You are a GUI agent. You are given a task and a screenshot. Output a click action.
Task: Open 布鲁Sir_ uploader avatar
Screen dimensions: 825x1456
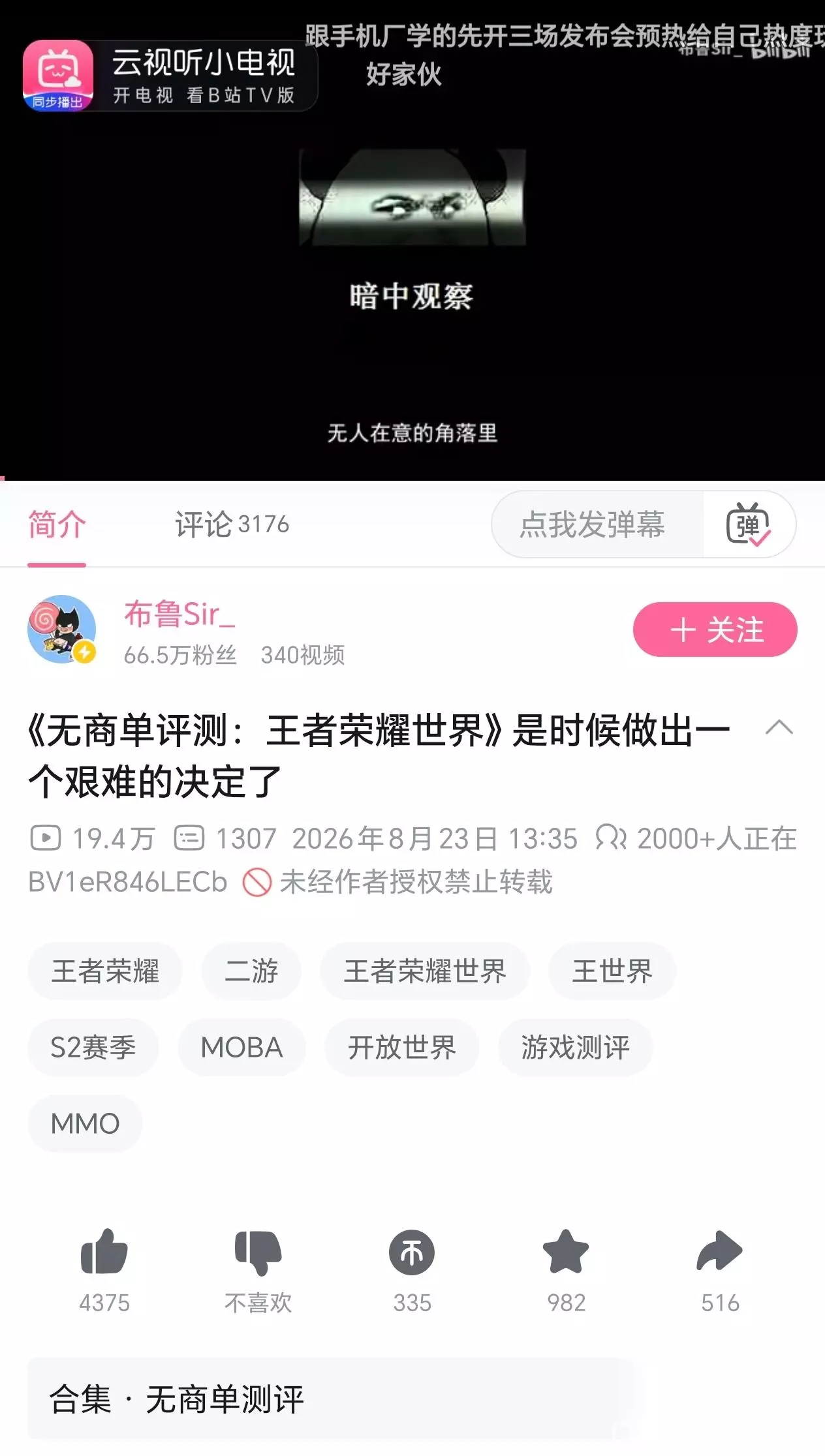[62, 629]
